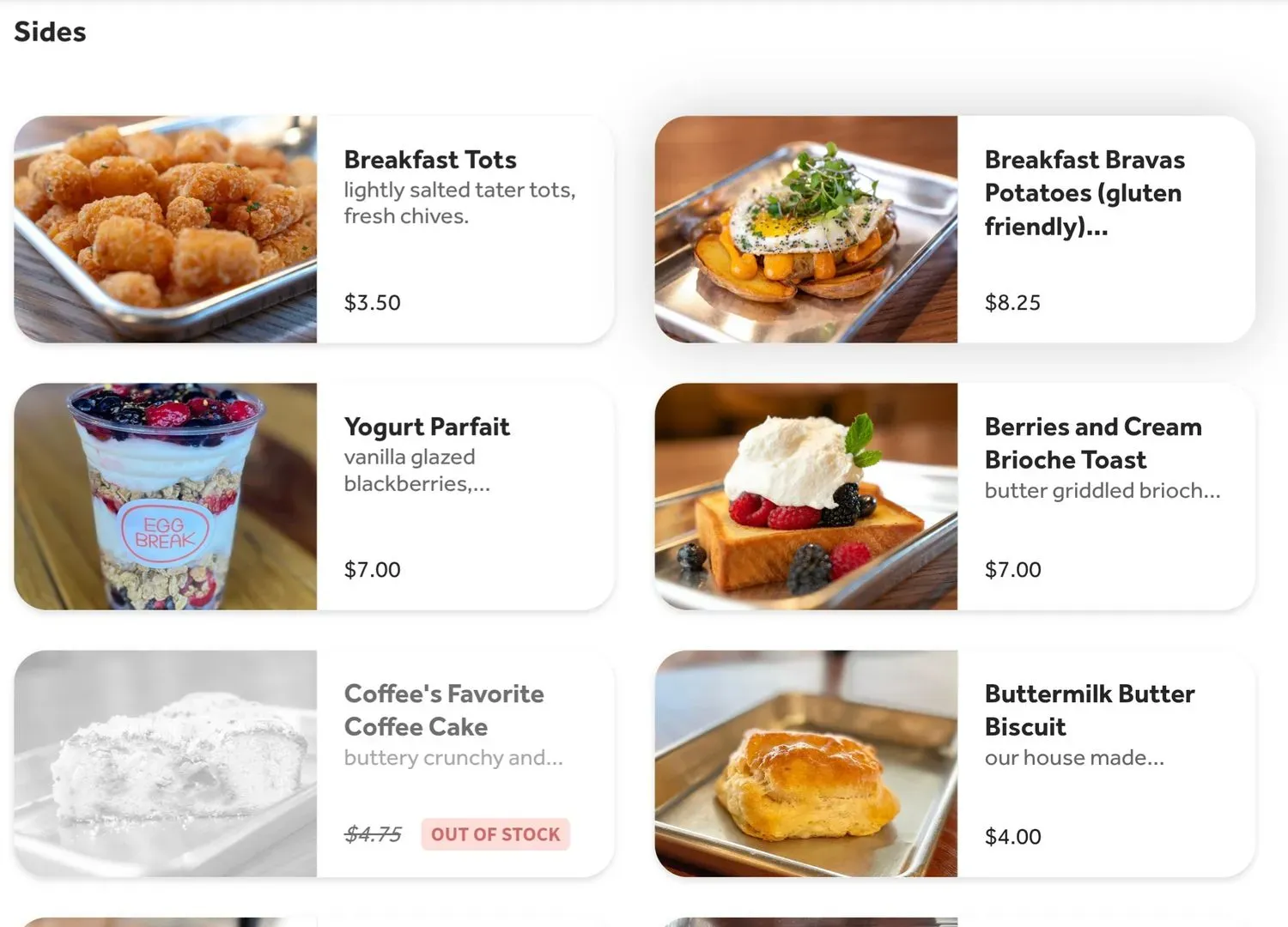Choose the Buttermilk Butter Biscuit item
The height and width of the screenshot is (927, 1288).
tap(954, 763)
